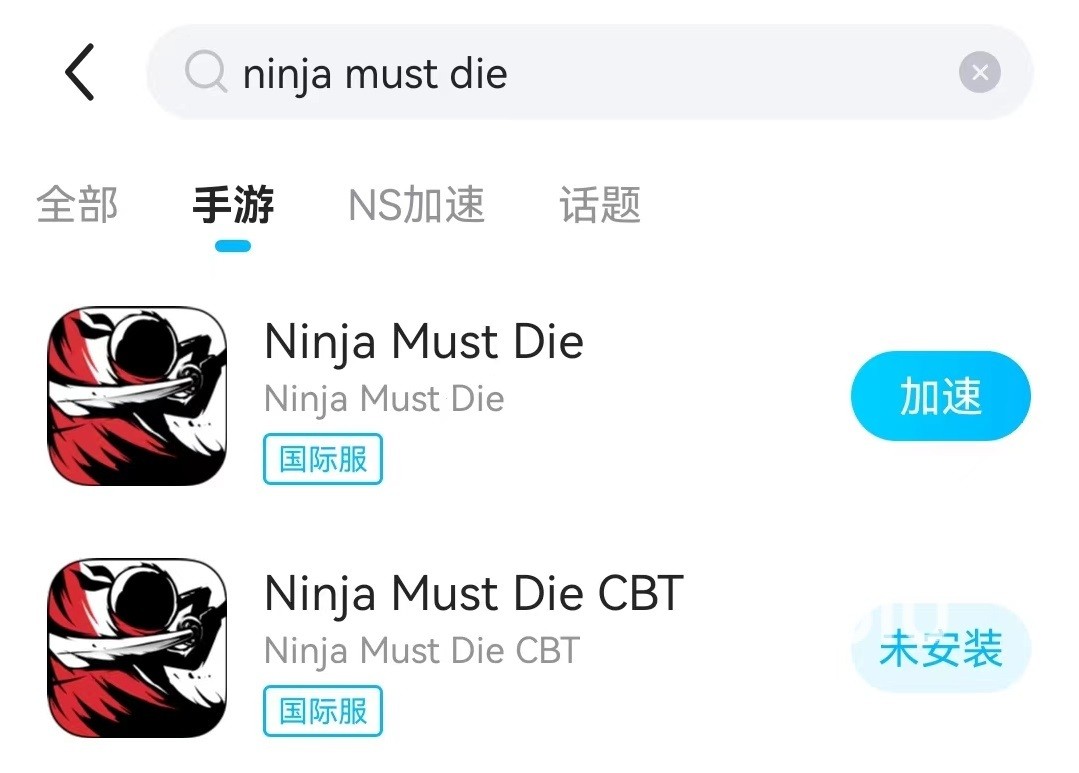Open the 话题 tab
This screenshot has height=773, width=1079.
600,205
